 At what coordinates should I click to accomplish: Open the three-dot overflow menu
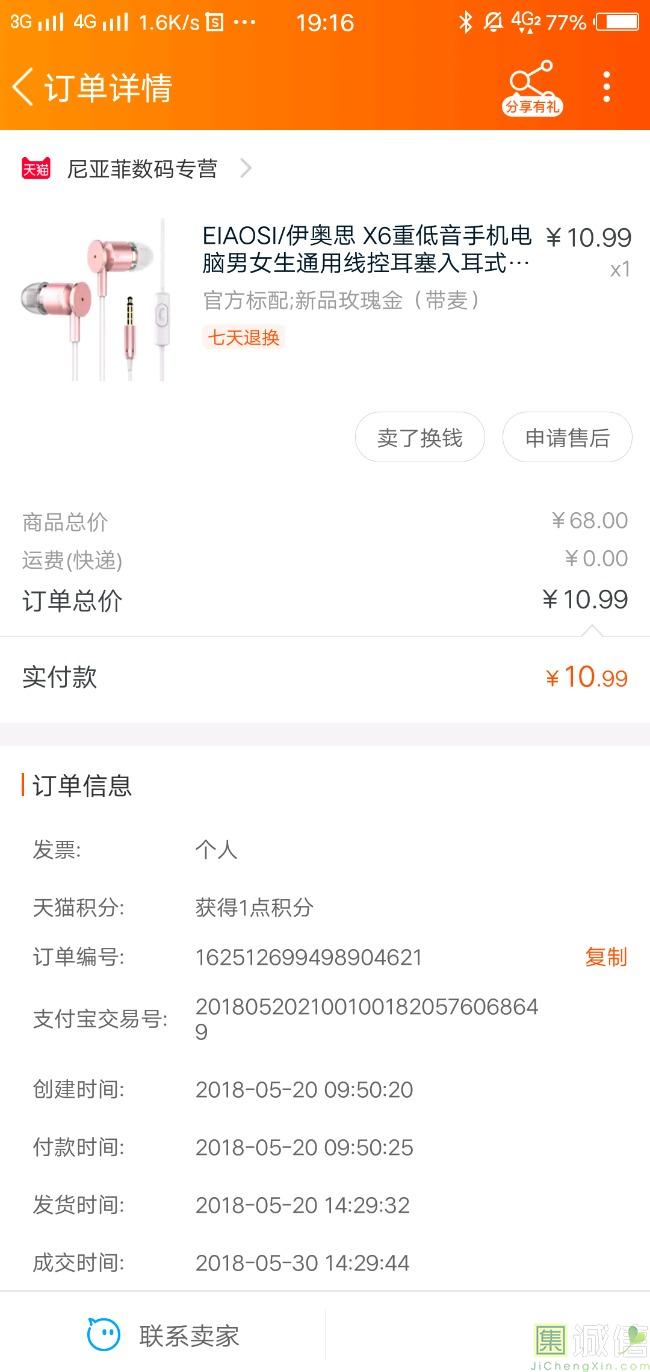point(606,87)
